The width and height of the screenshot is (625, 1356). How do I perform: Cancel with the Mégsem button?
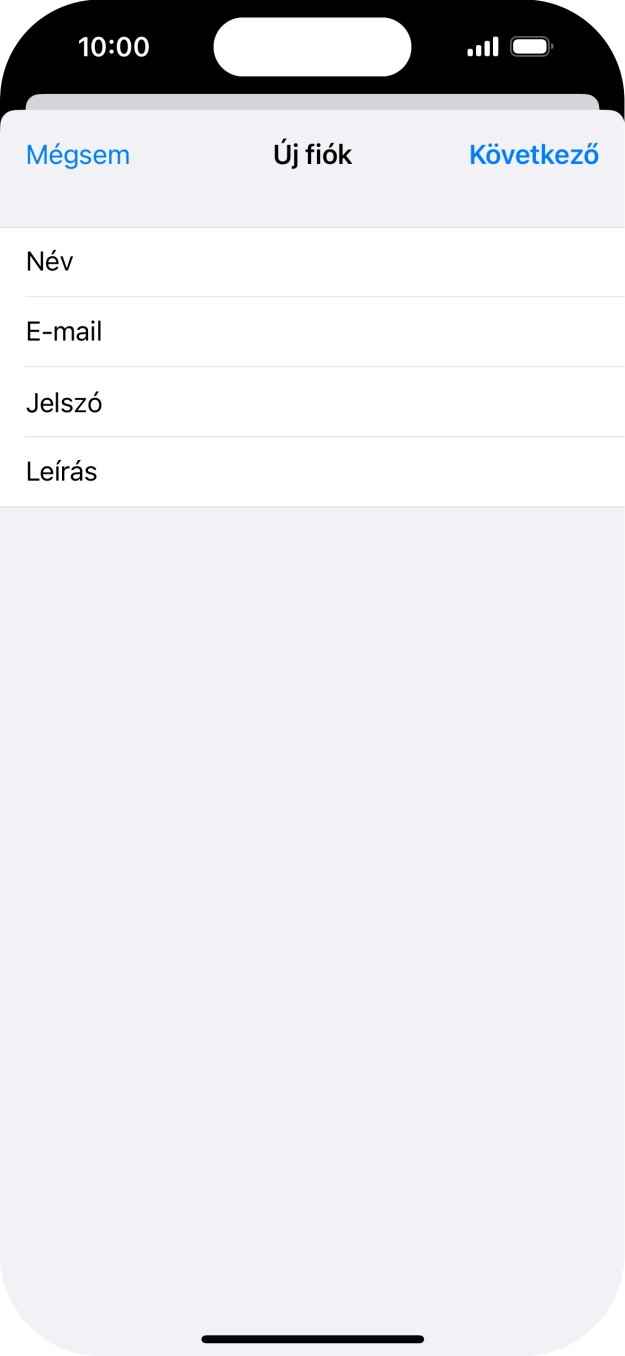[78, 155]
